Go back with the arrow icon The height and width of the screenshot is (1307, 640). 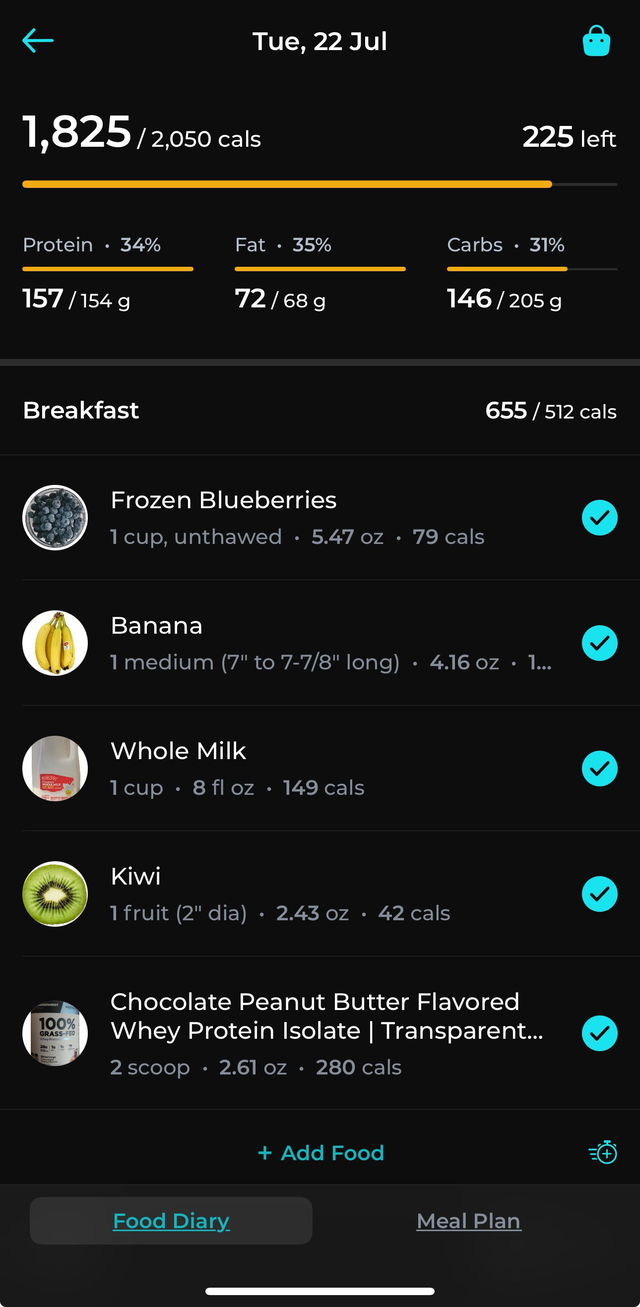(x=37, y=41)
